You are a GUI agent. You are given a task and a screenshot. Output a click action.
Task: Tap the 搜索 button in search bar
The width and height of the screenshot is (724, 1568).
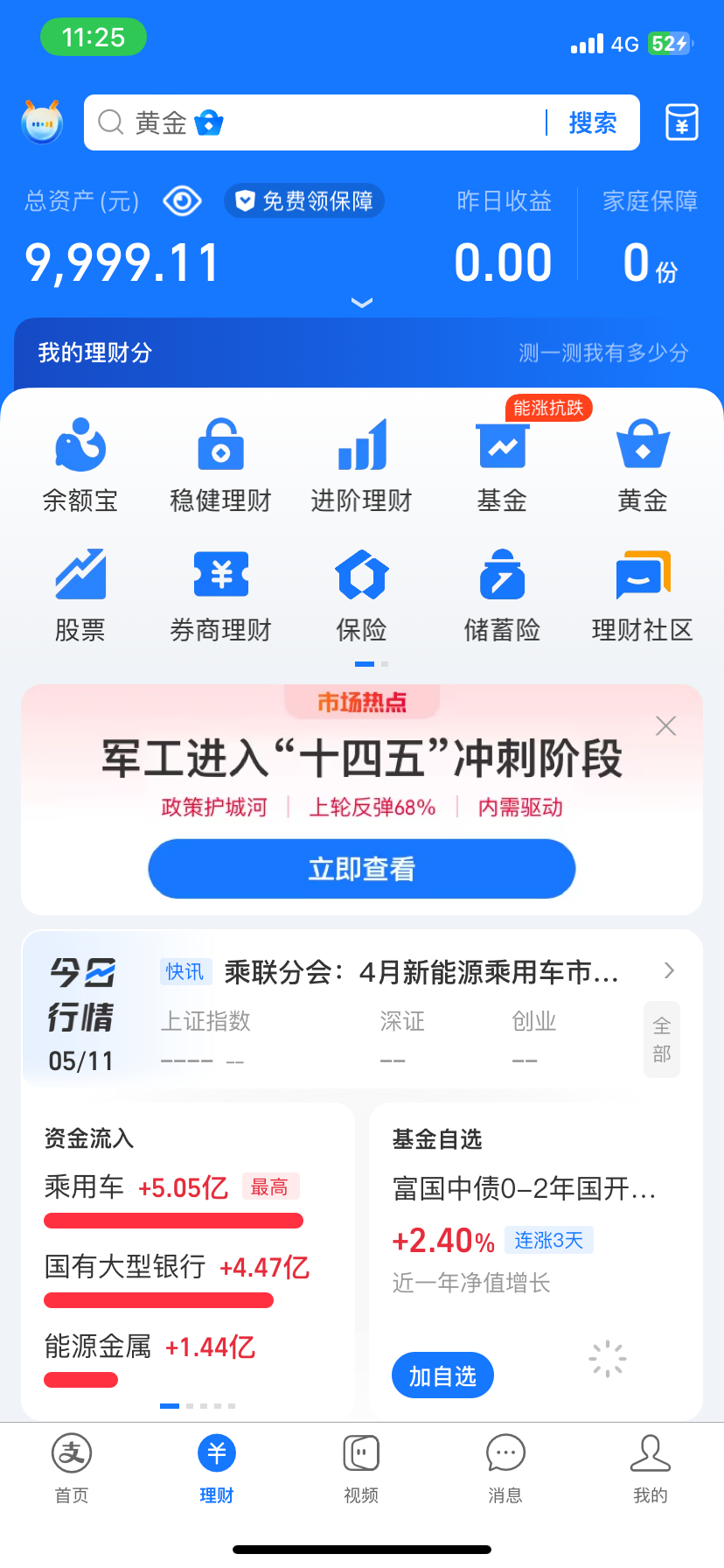(592, 123)
